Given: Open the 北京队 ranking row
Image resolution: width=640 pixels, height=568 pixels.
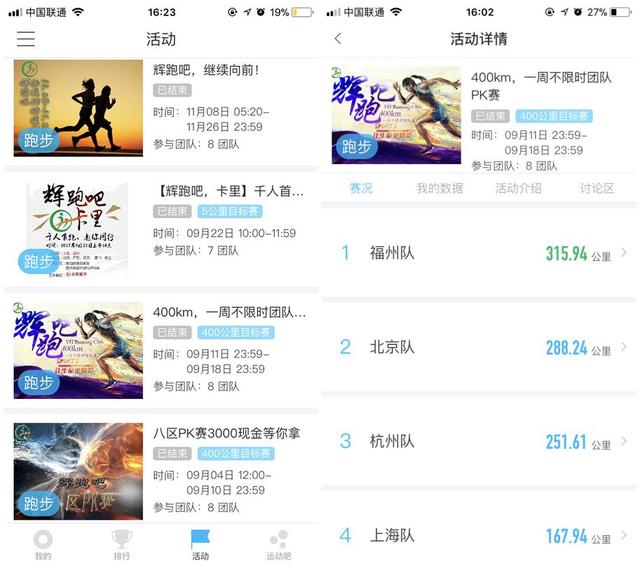Looking at the screenshot, I should click(480, 347).
